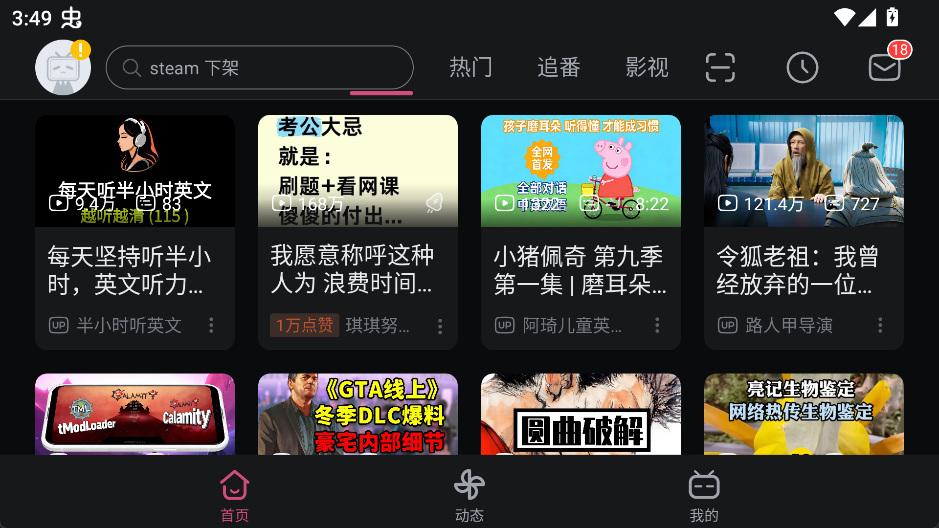Open more options for 路人甲导演 video

pos(880,326)
